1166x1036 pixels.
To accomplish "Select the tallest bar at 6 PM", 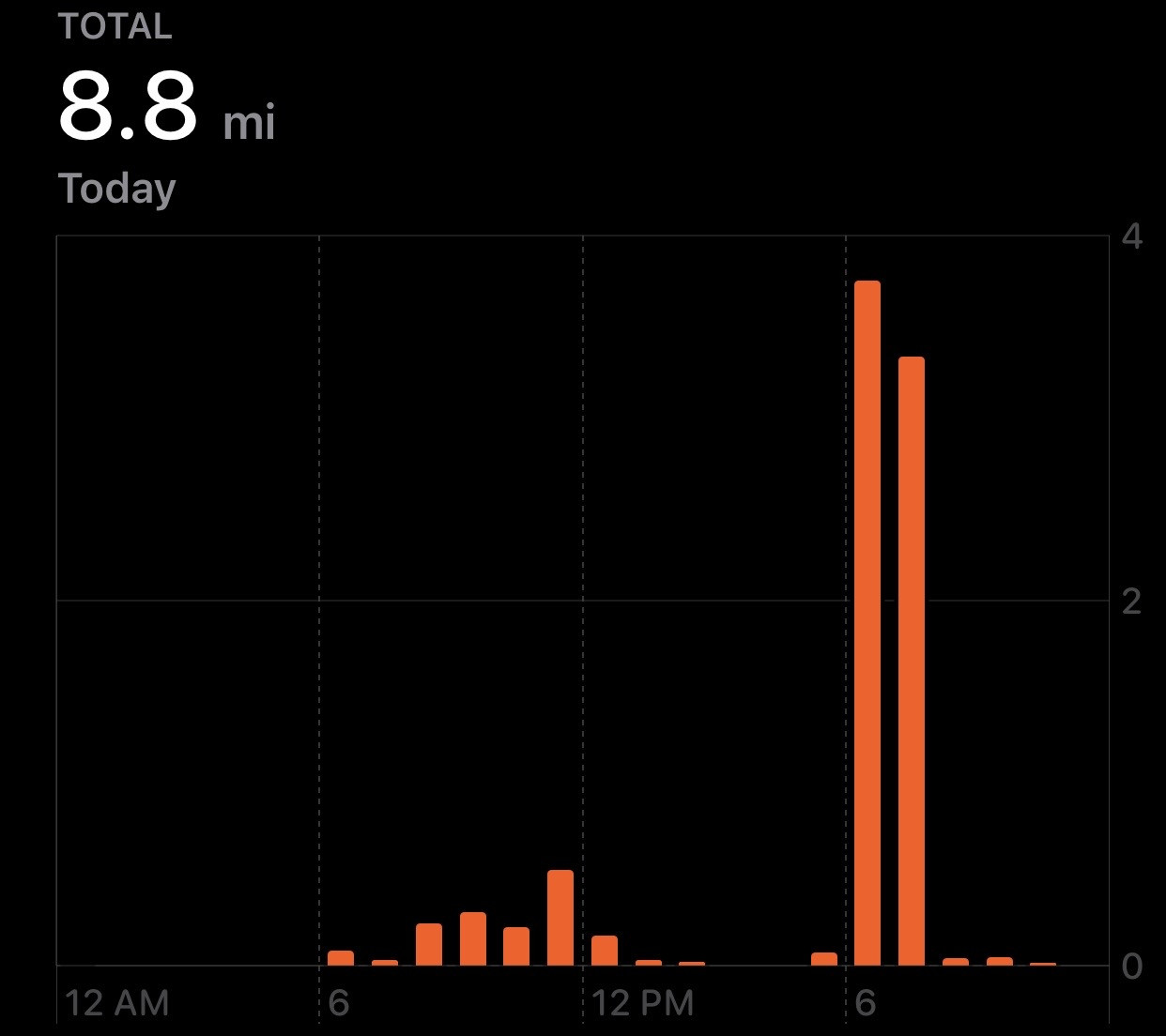I will (x=867, y=623).
